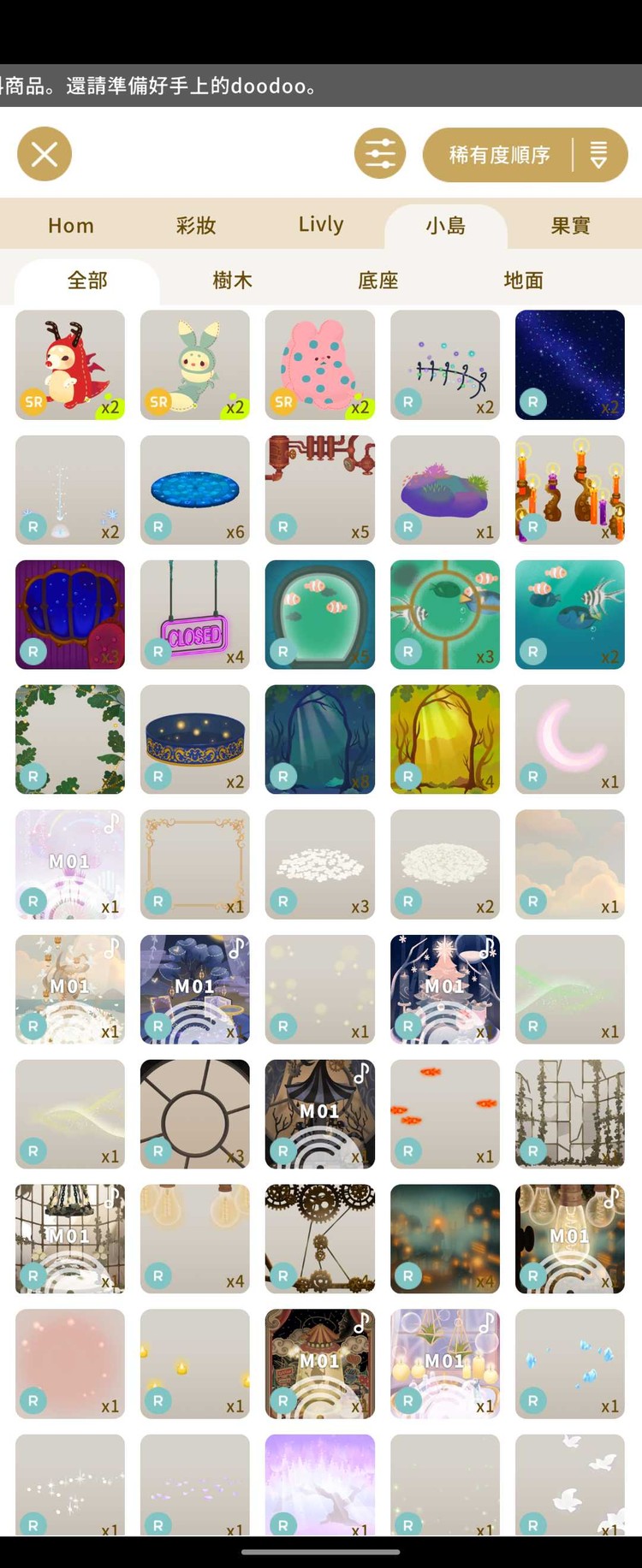Select the starry night sky background
The width and height of the screenshot is (642, 1568).
570,365
